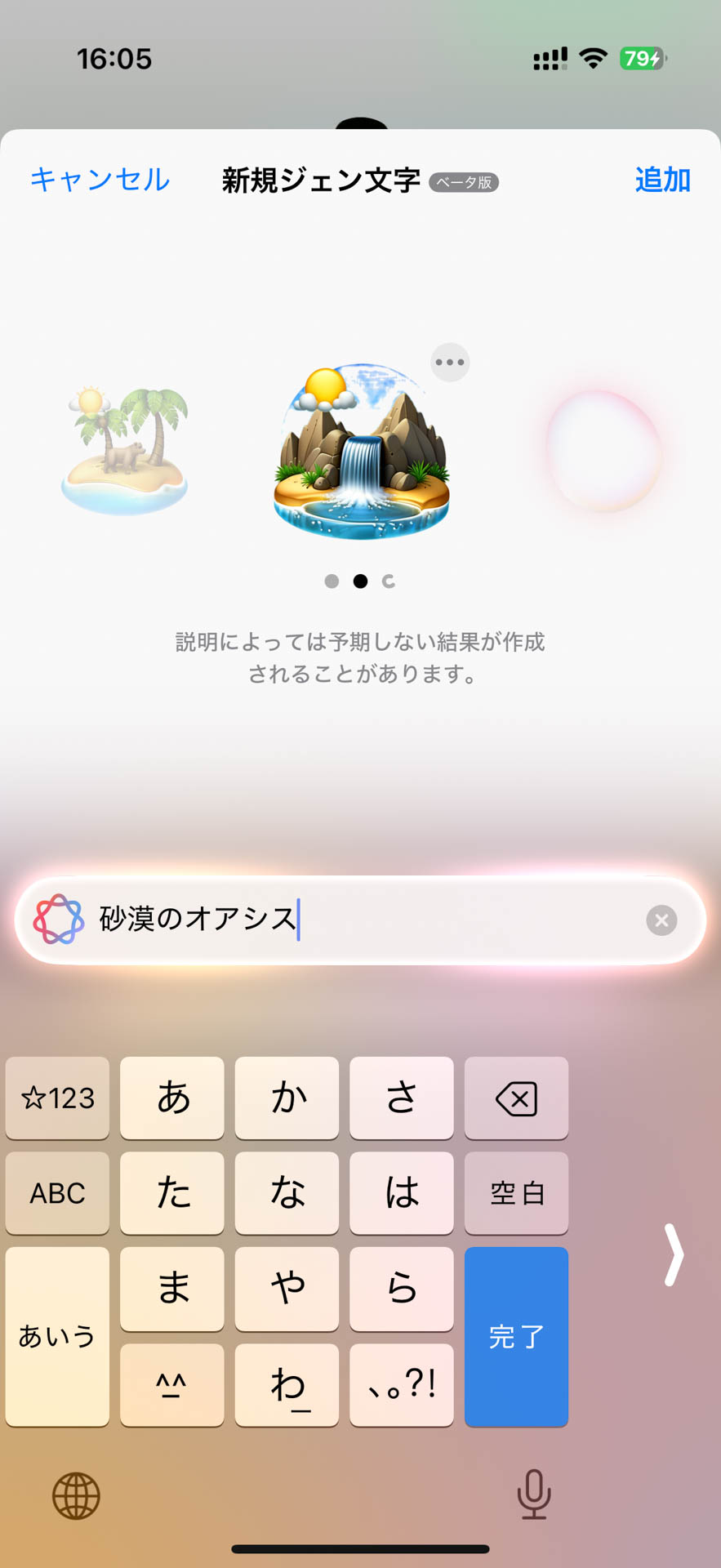Image resolution: width=721 pixels, height=1568 pixels.
Task: Tap the clear (x) icon in the prompt field
Action: pos(661,920)
